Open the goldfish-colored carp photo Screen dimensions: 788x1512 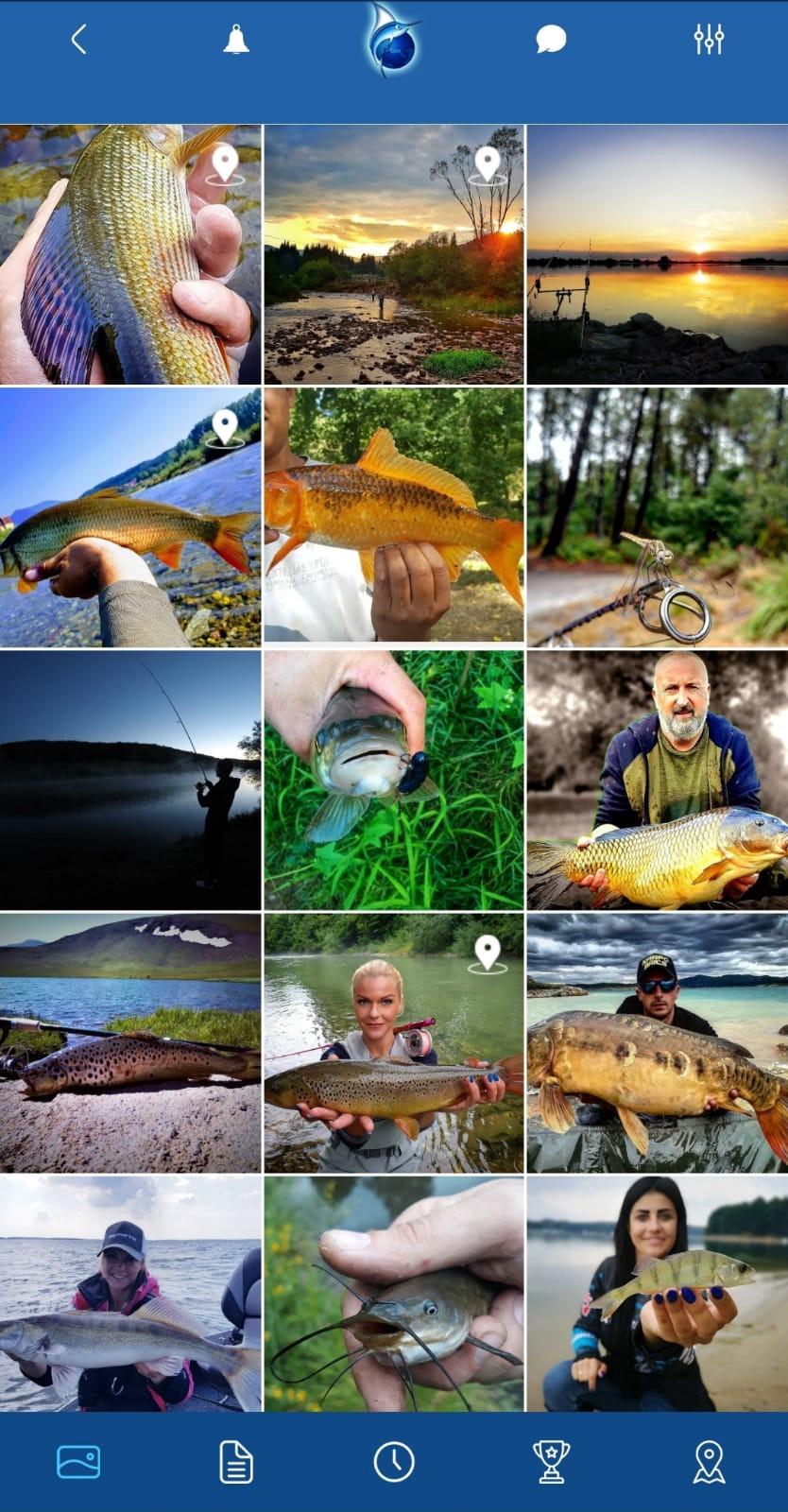click(394, 516)
